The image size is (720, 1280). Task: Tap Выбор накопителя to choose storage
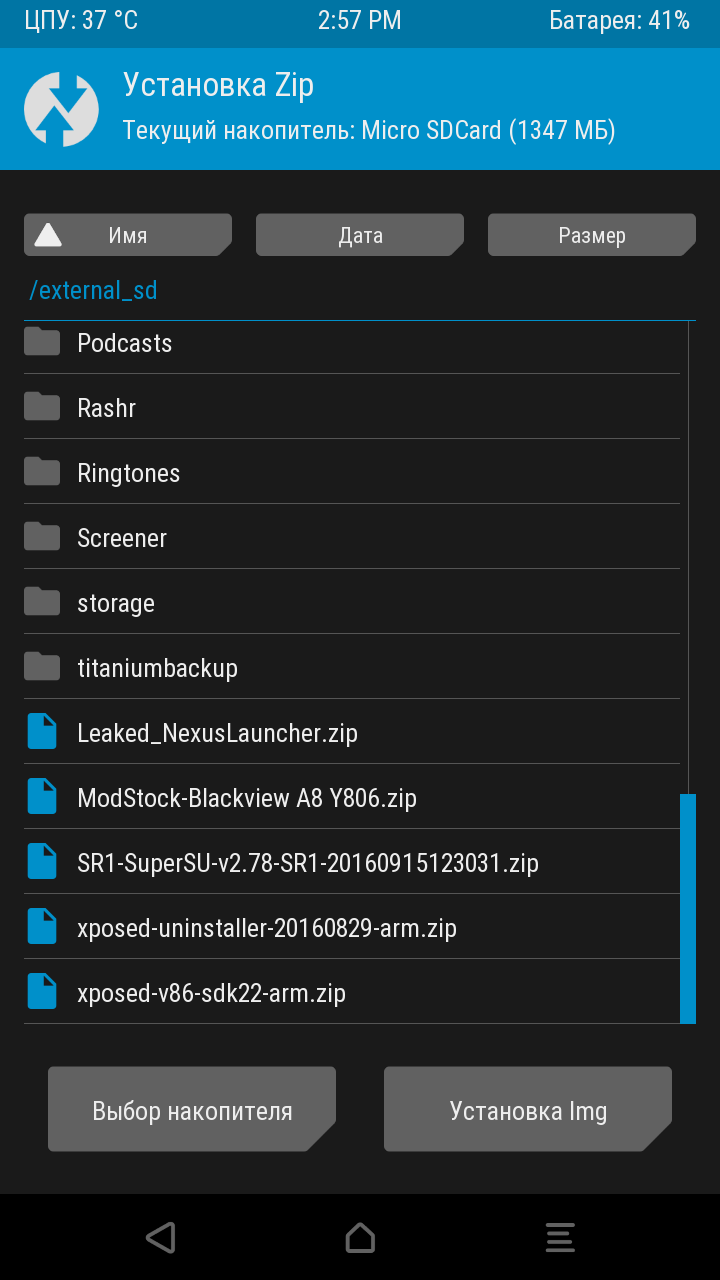[x=192, y=1110]
